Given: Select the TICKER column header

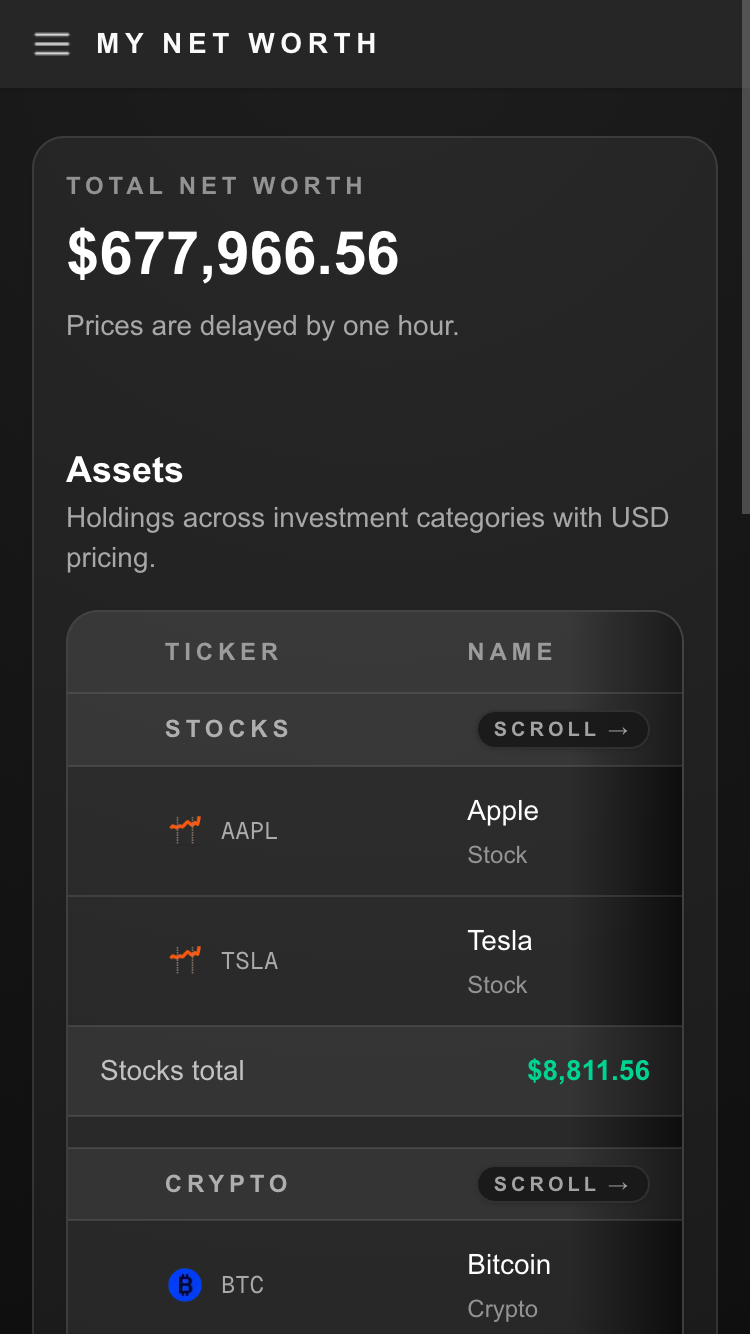Looking at the screenshot, I should coord(222,651).
